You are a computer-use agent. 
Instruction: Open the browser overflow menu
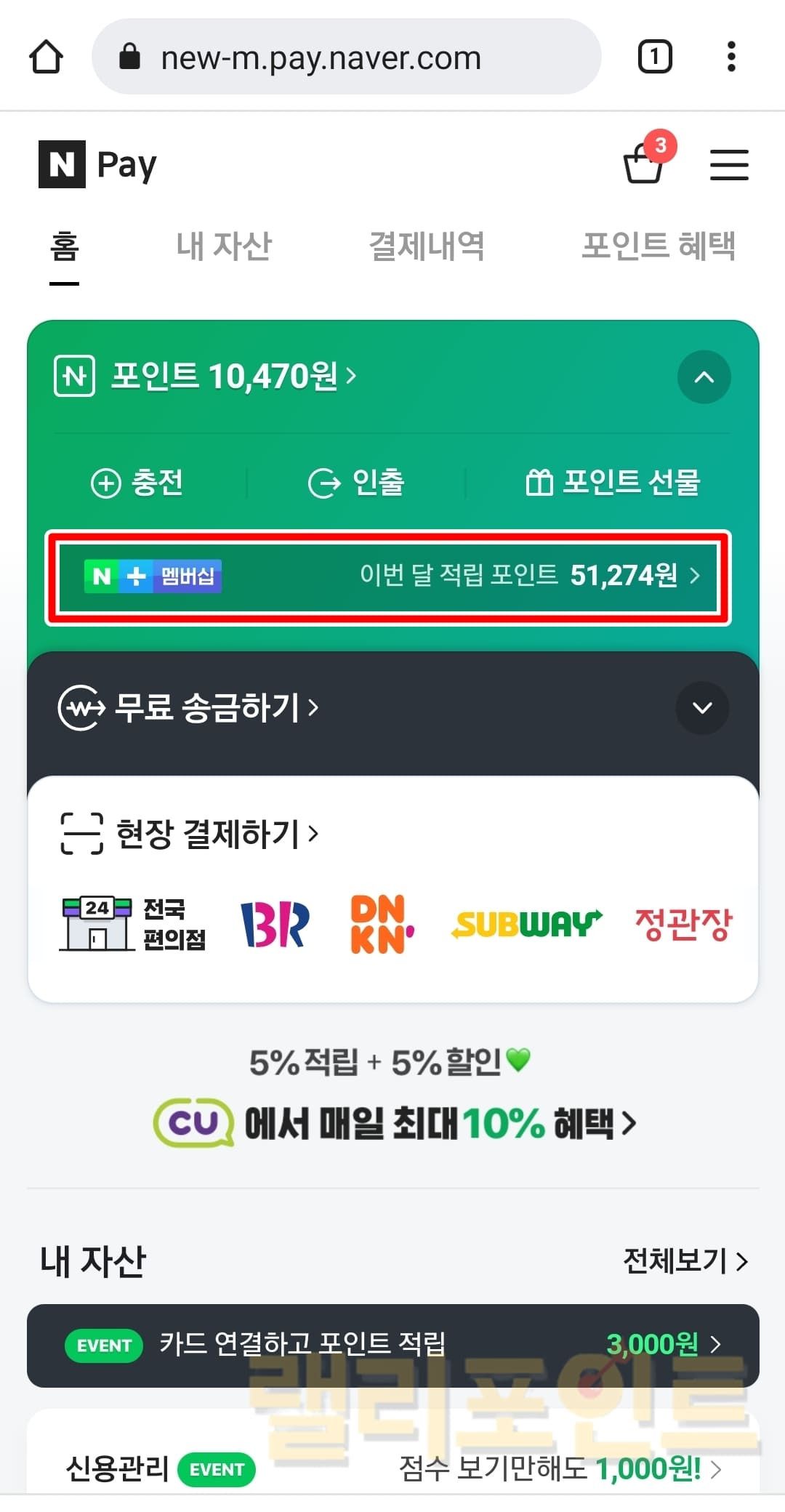click(731, 57)
